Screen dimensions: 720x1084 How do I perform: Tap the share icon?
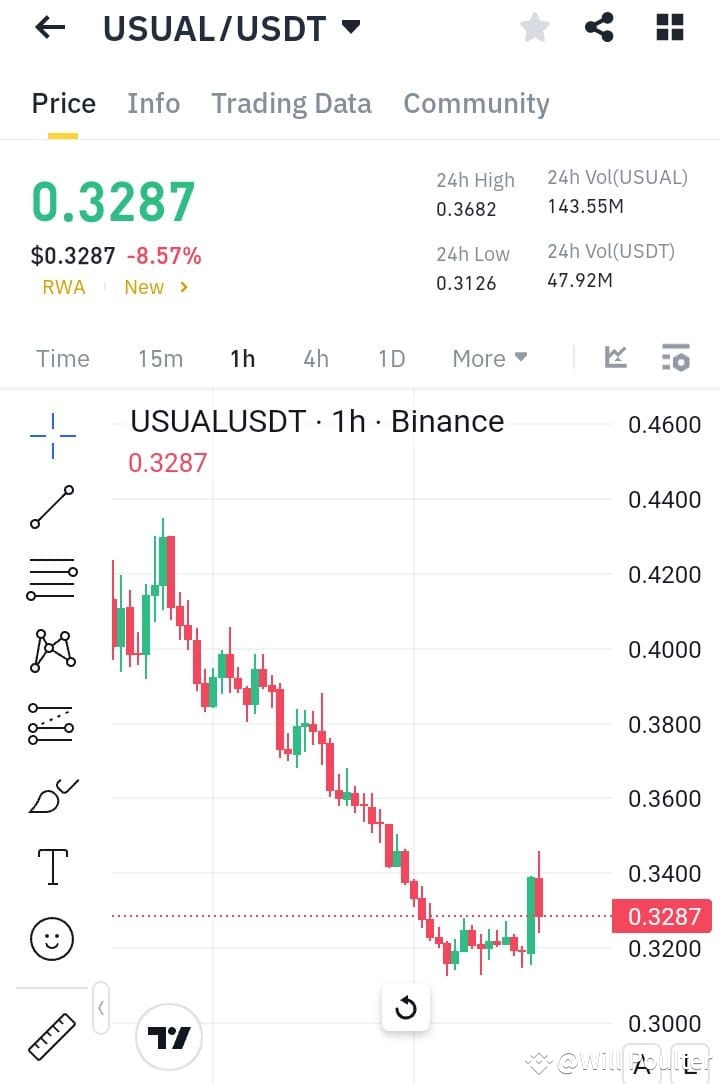click(x=599, y=27)
